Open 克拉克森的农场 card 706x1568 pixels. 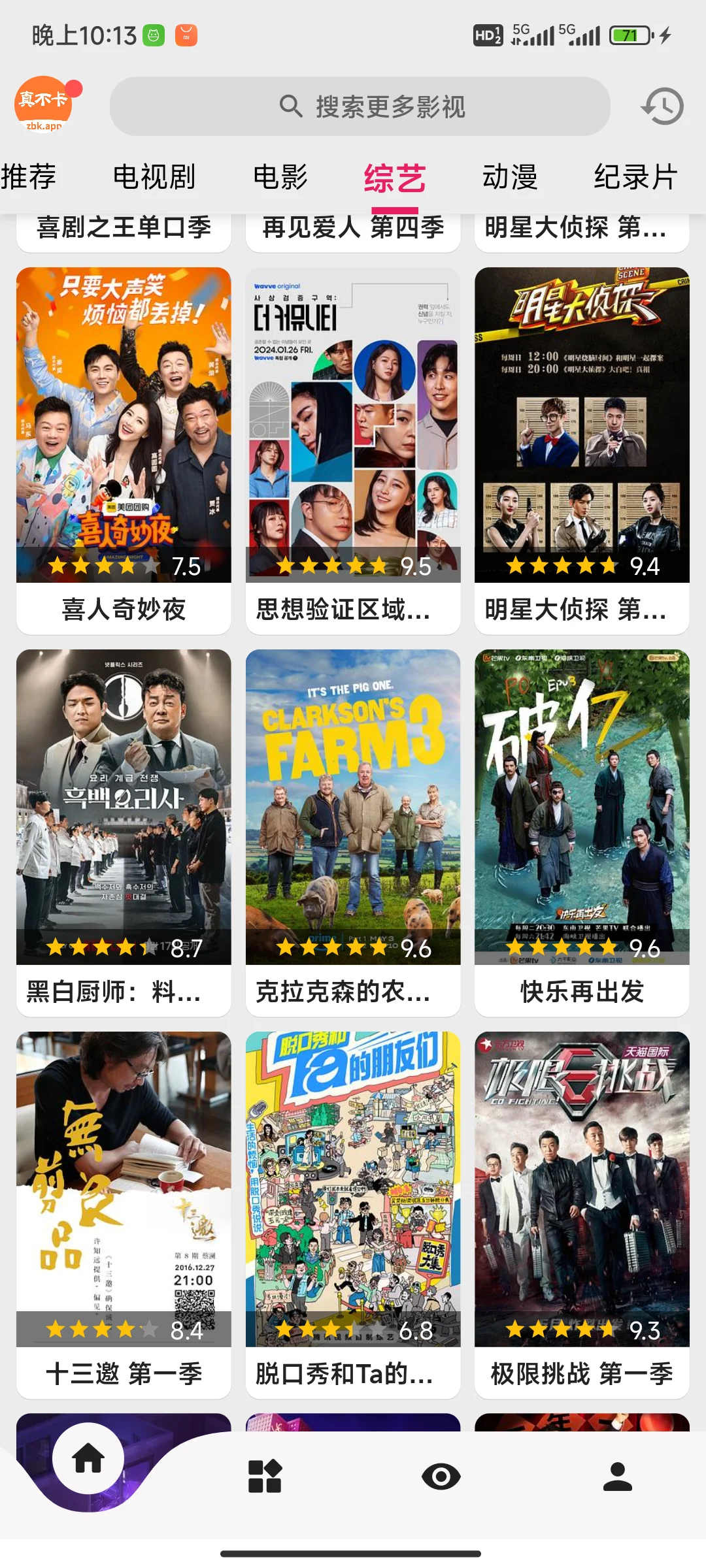(x=353, y=833)
